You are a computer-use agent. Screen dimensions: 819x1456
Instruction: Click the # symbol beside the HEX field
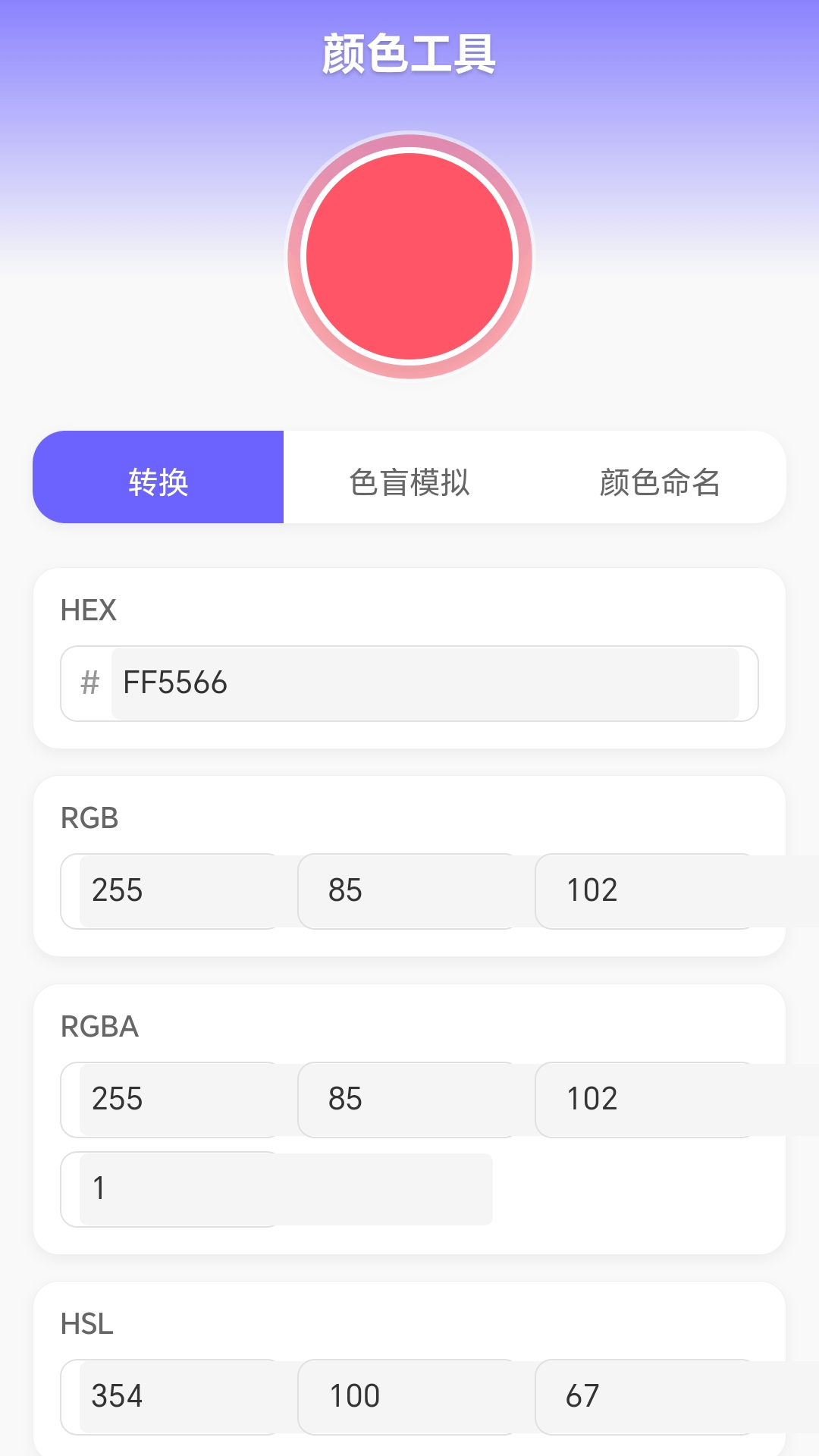pyautogui.click(x=90, y=683)
